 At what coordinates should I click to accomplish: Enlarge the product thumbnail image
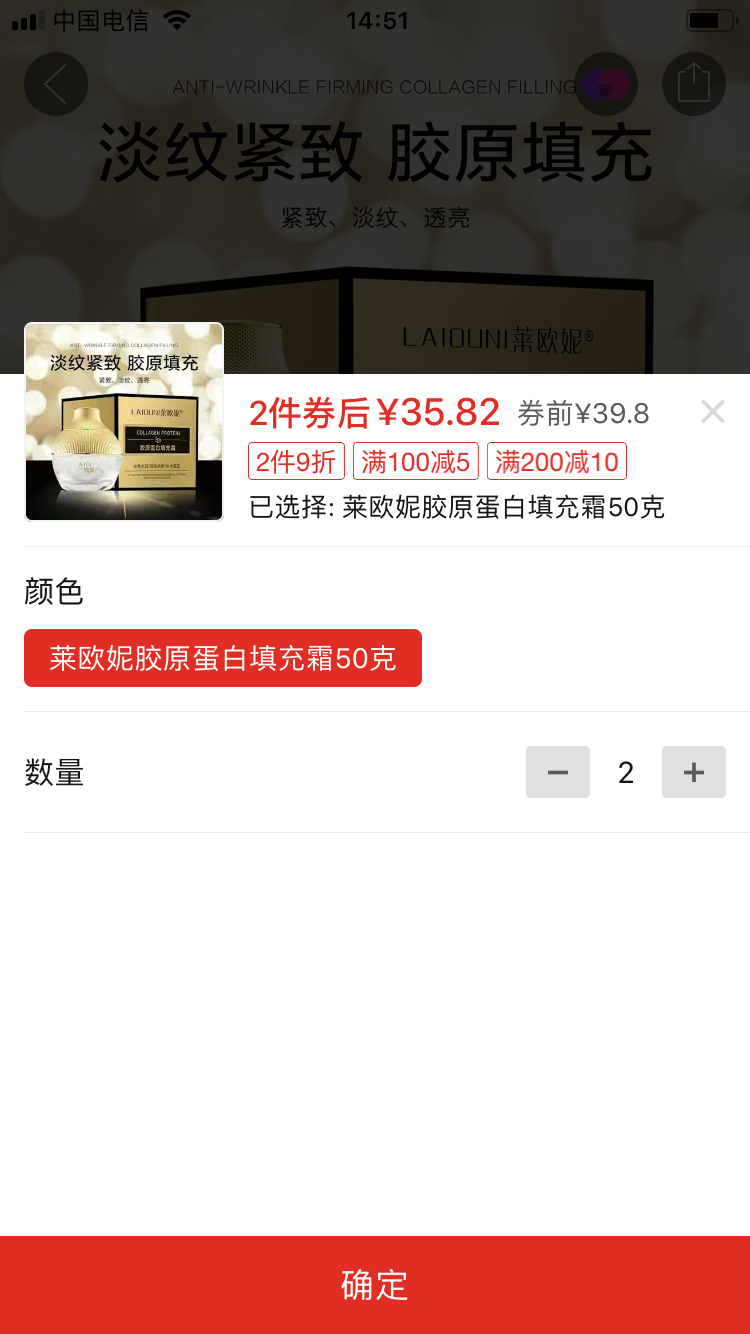[124, 422]
